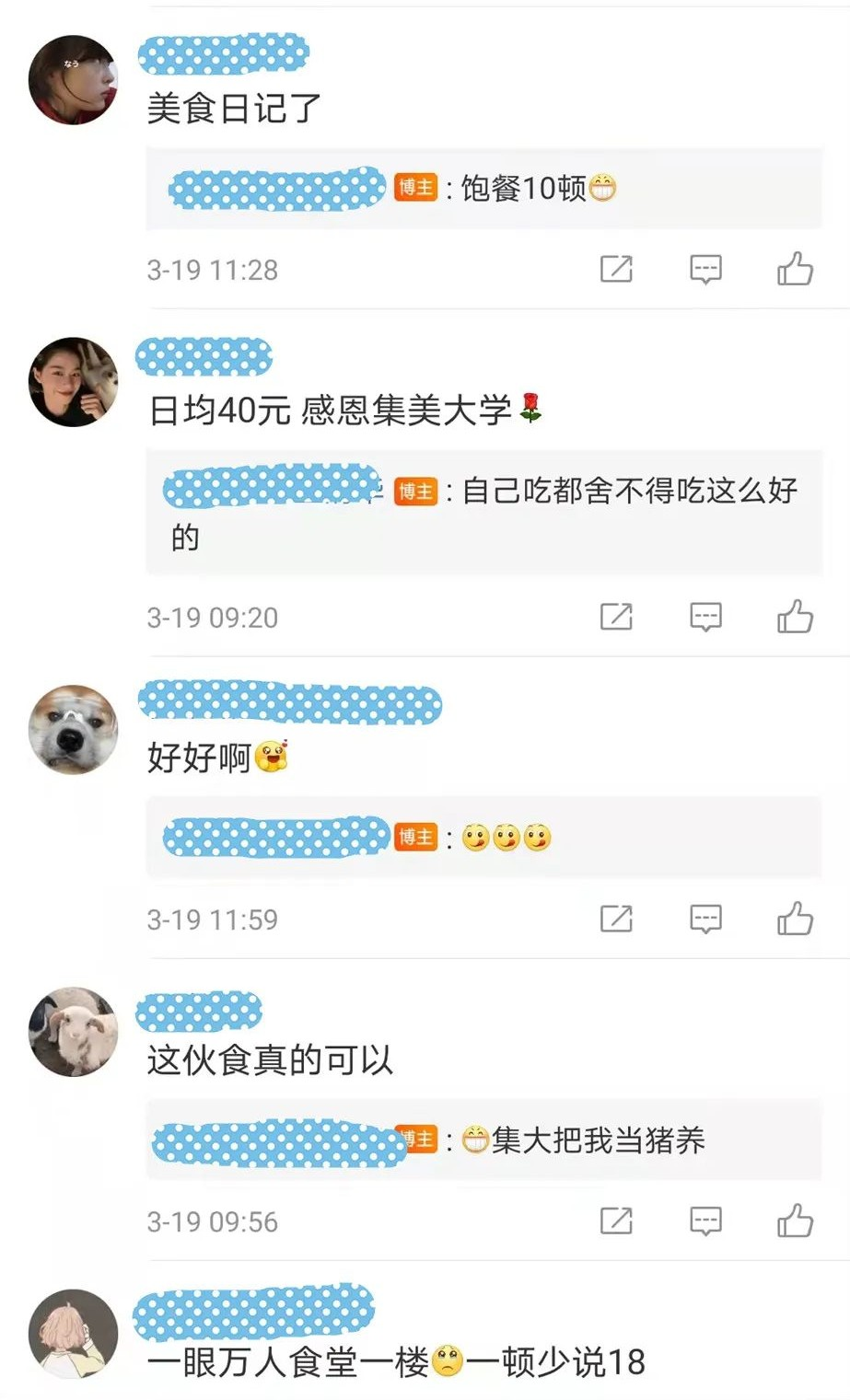Open the avatar of the 美食日记了 commenter

(x=74, y=80)
